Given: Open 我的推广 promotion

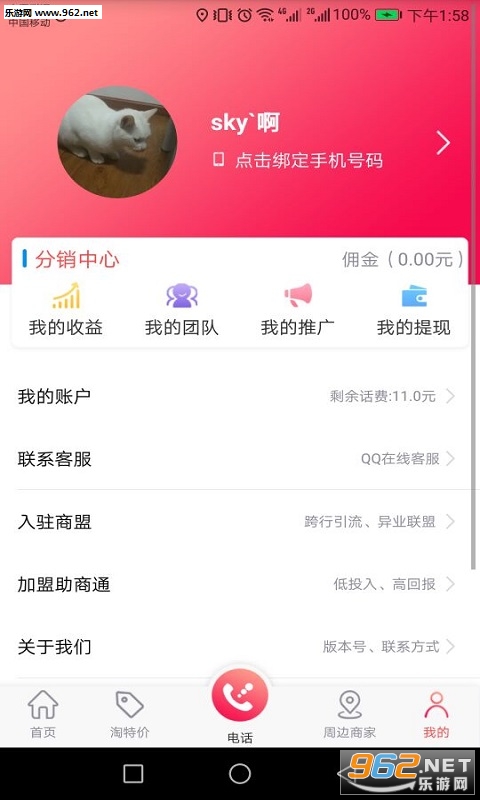Looking at the screenshot, I should tap(298, 309).
